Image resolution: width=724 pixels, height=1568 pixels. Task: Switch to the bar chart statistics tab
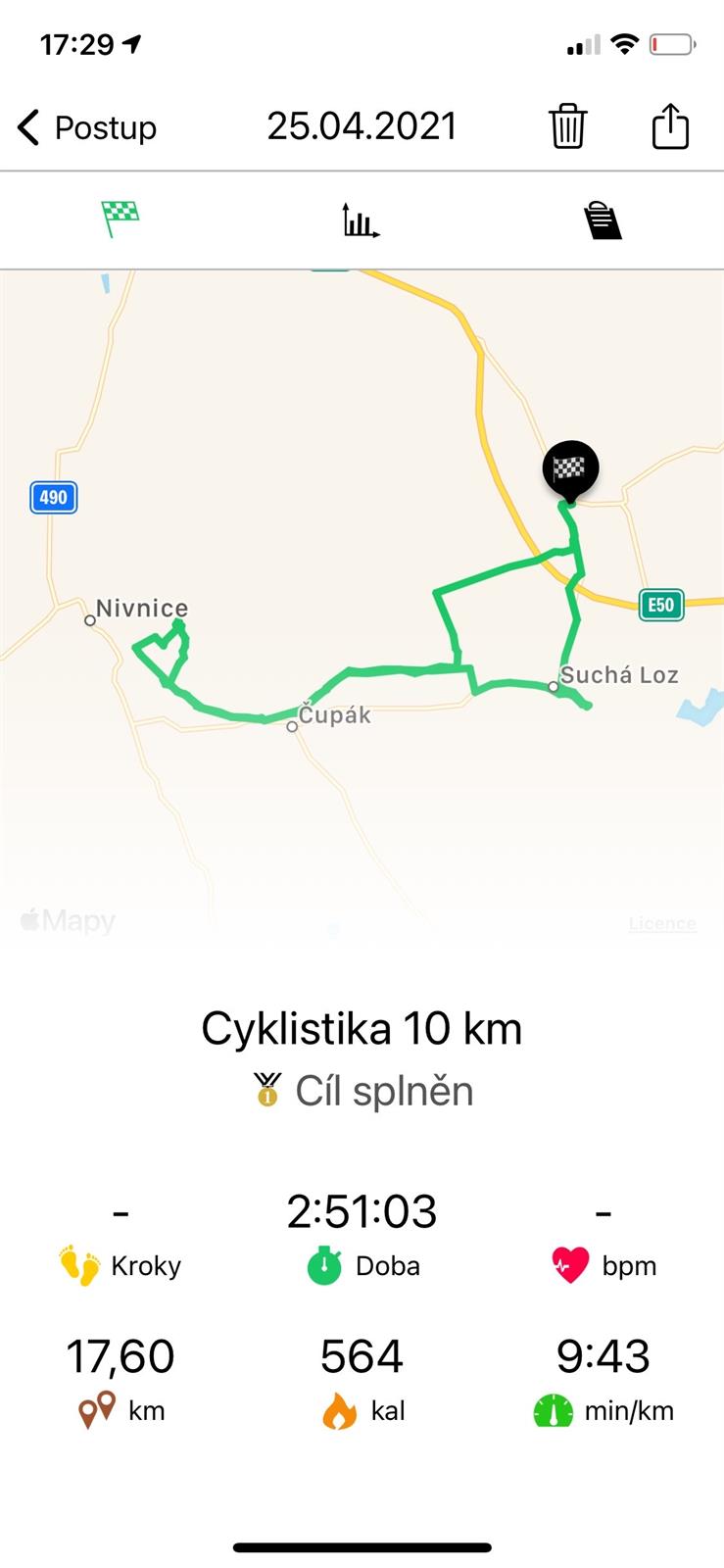point(361,220)
